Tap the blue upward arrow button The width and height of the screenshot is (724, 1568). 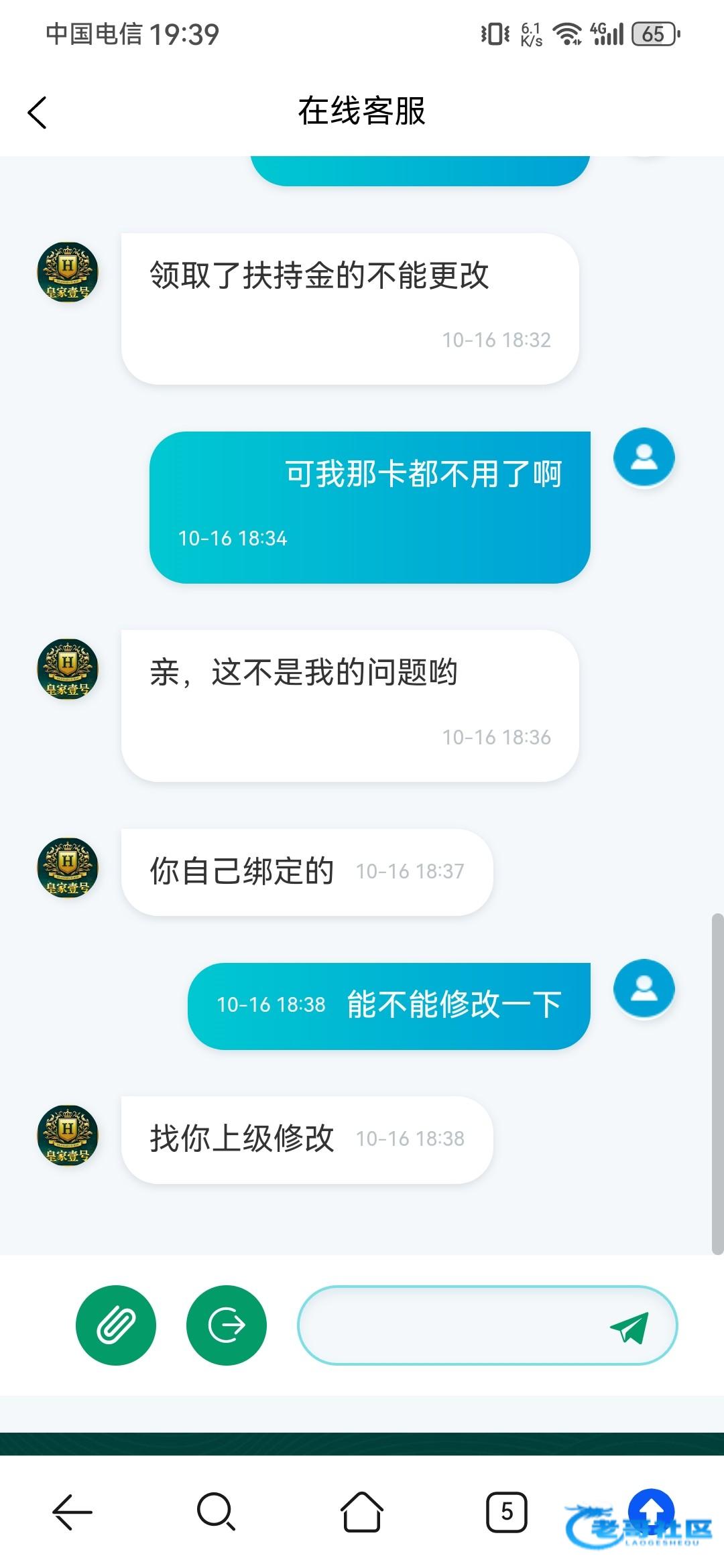[650, 1510]
